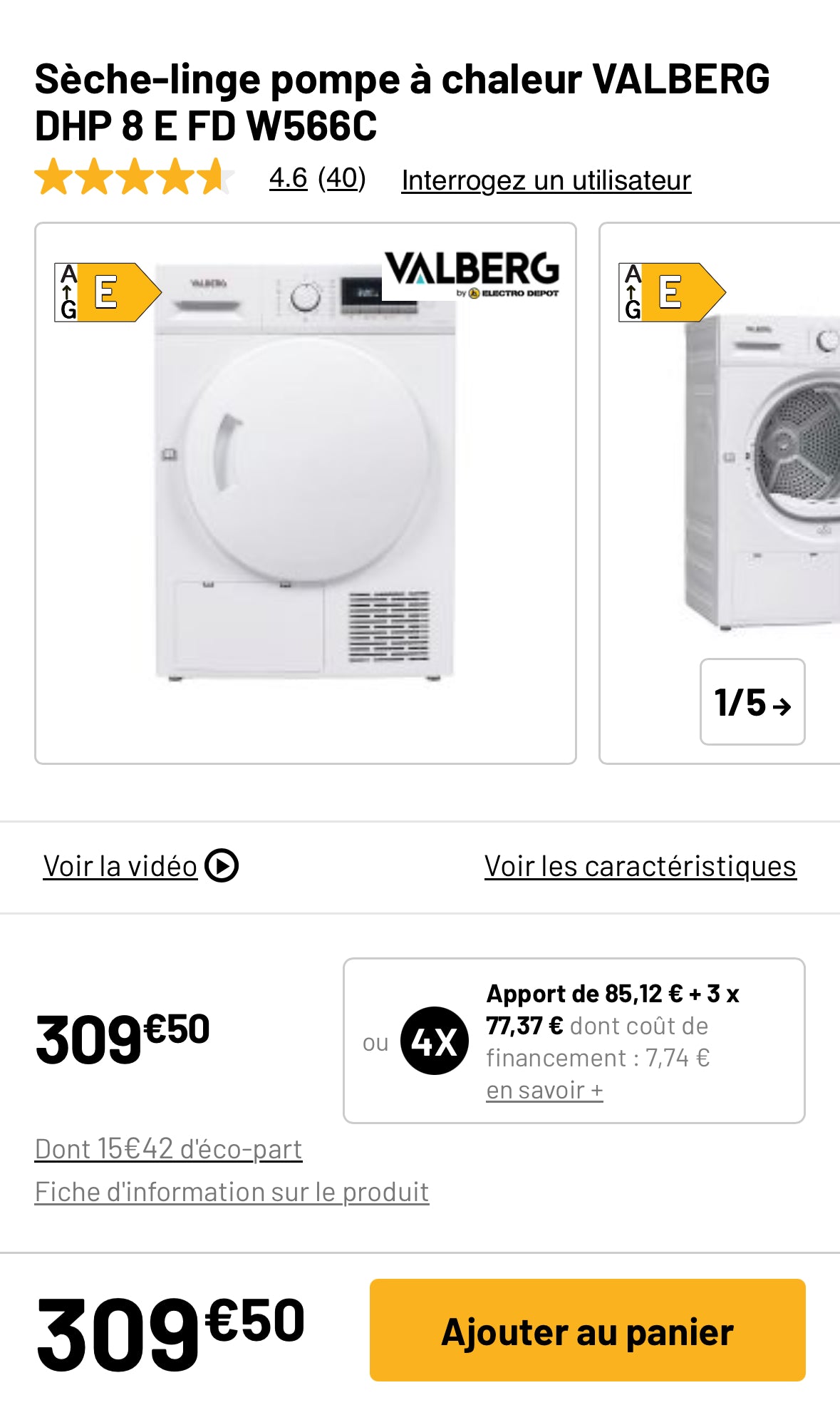Expand the Dont 15€42 d'éco-part details
This screenshot has height=1405, width=840.
[x=169, y=1148]
